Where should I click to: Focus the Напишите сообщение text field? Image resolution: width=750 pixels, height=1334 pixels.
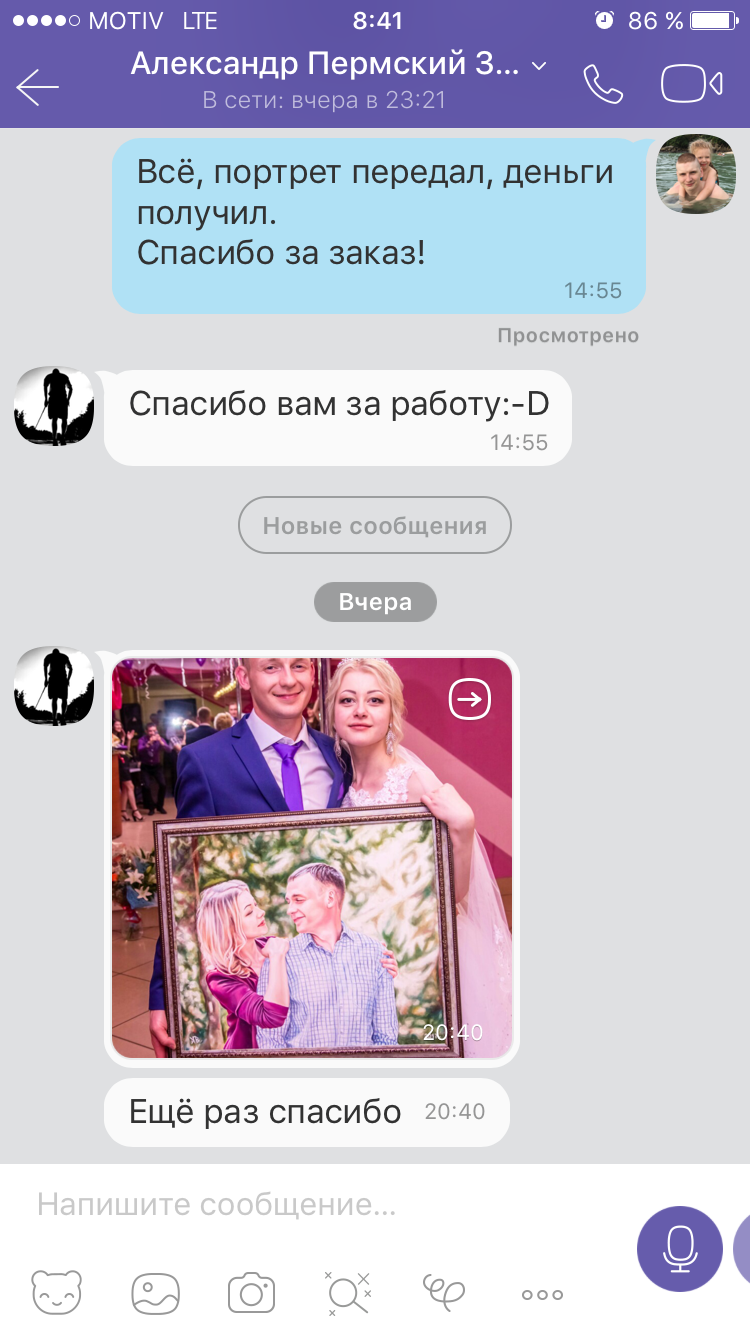tap(300, 1205)
